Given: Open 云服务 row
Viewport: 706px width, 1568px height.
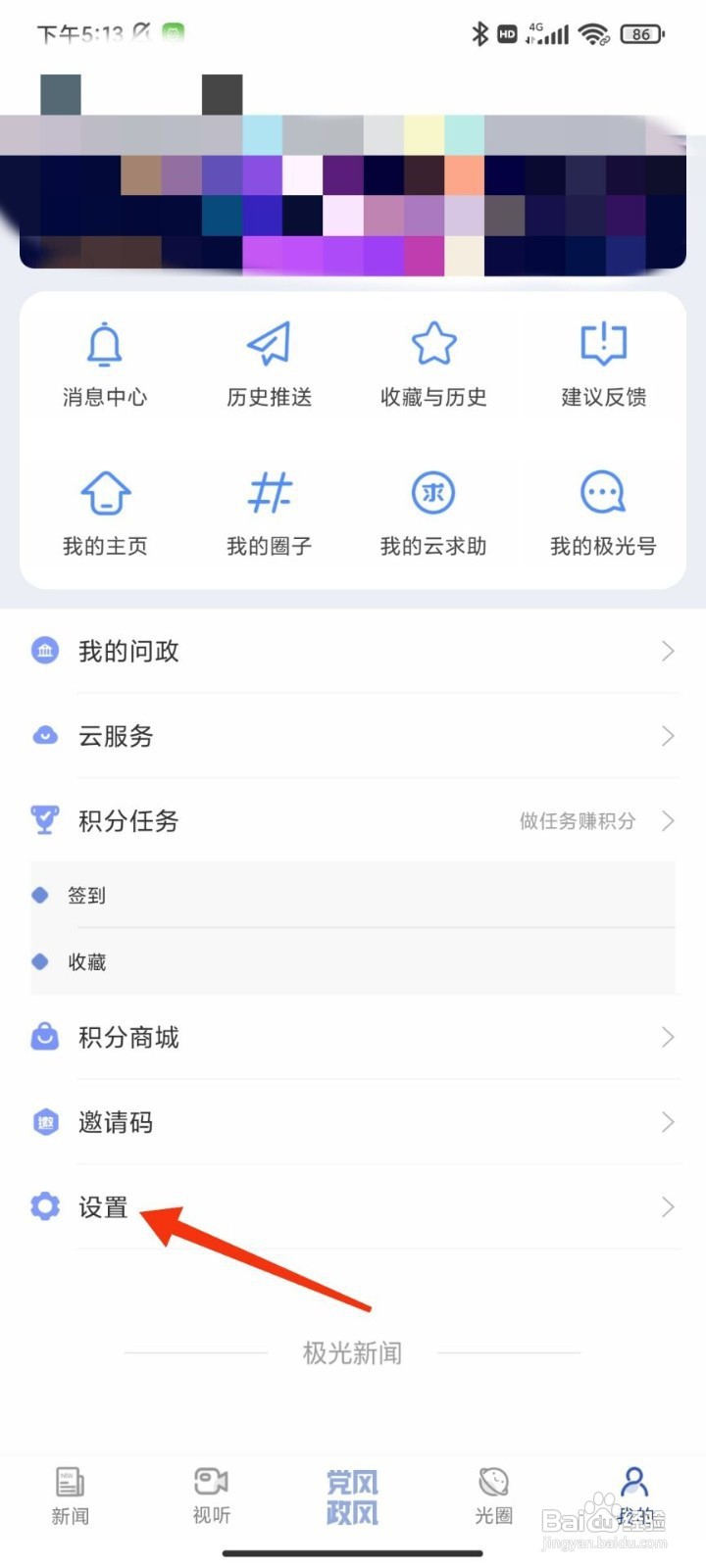Looking at the screenshot, I should tap(353, 736).
